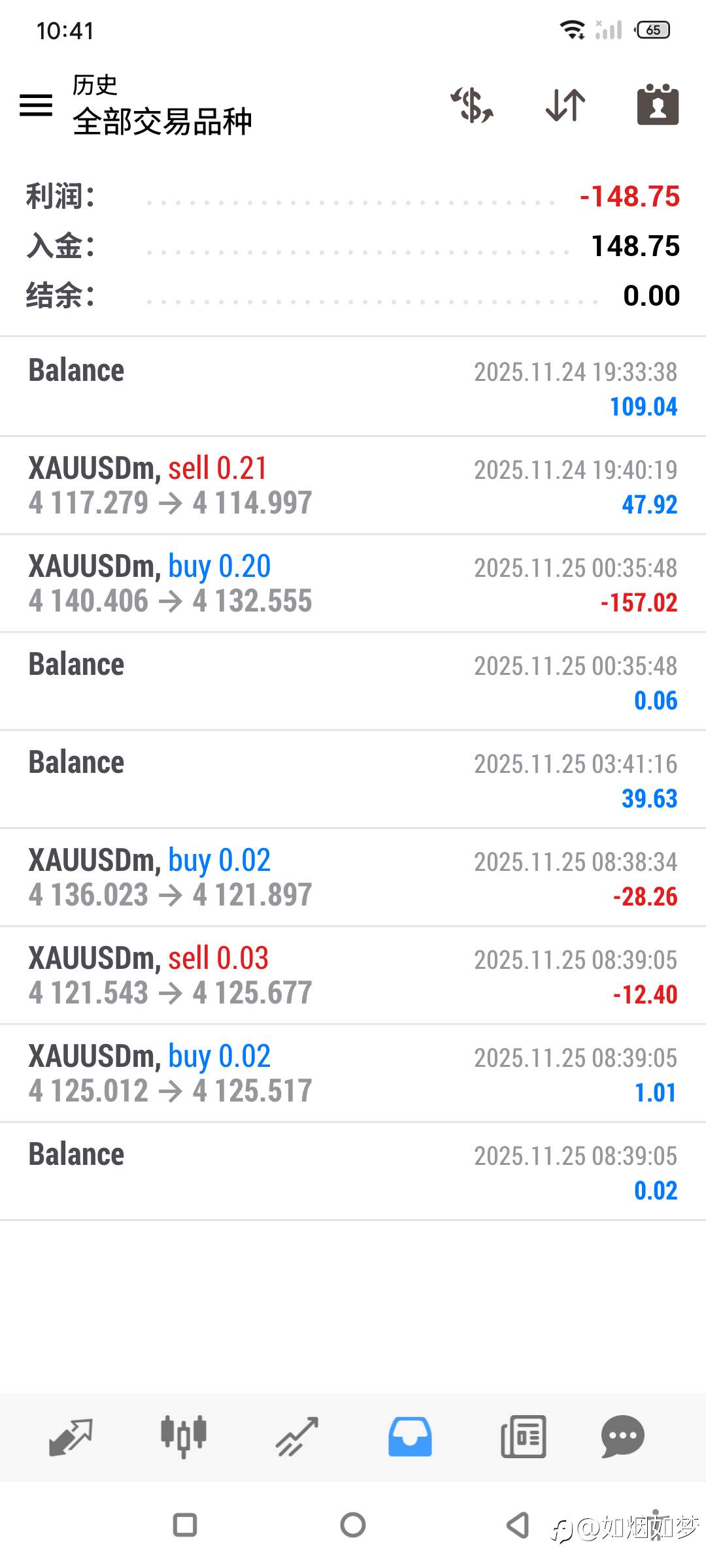Switch to the History tray tab
This screenshot has height=1568, width=706.
409,1437
